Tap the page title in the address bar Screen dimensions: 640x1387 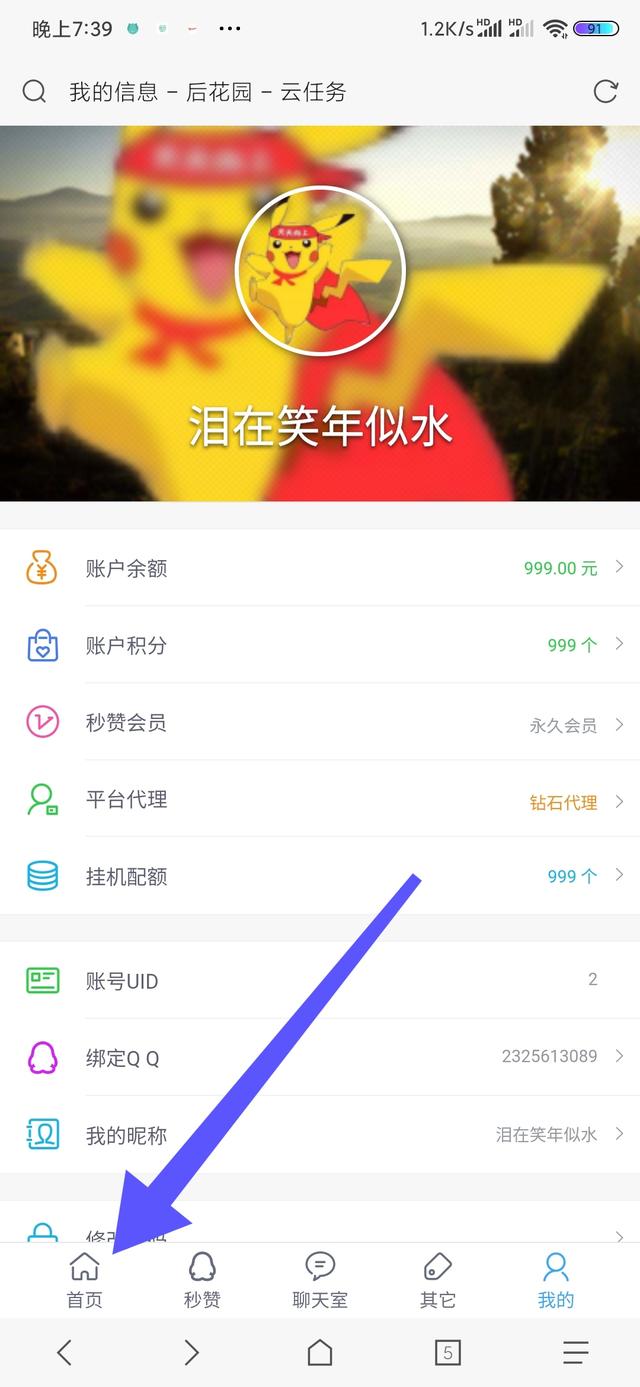click(208, 92)
